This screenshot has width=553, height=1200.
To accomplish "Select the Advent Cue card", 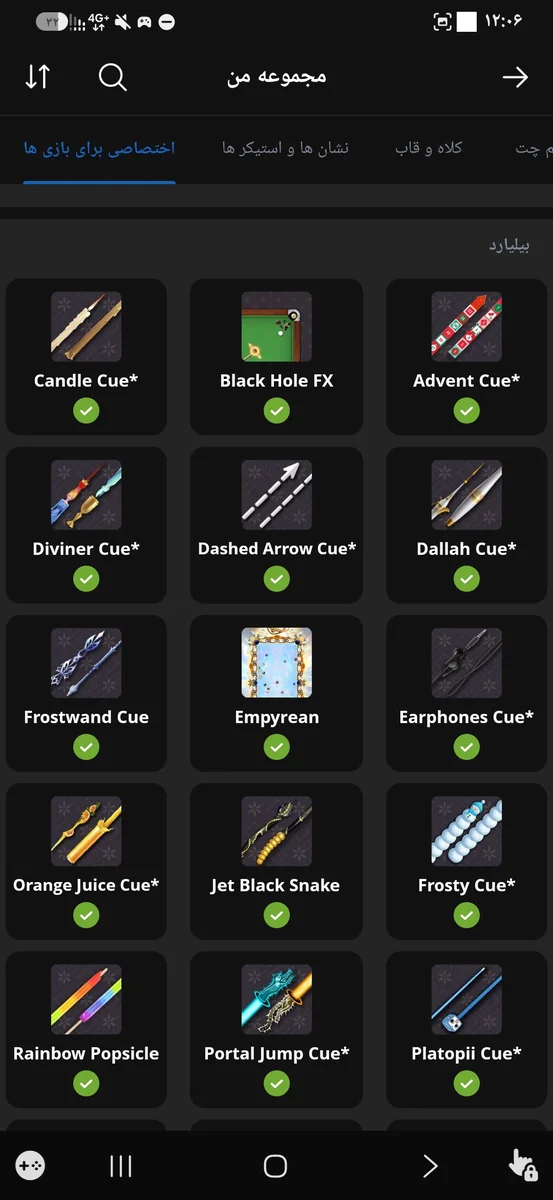I will tap(467, 356).
